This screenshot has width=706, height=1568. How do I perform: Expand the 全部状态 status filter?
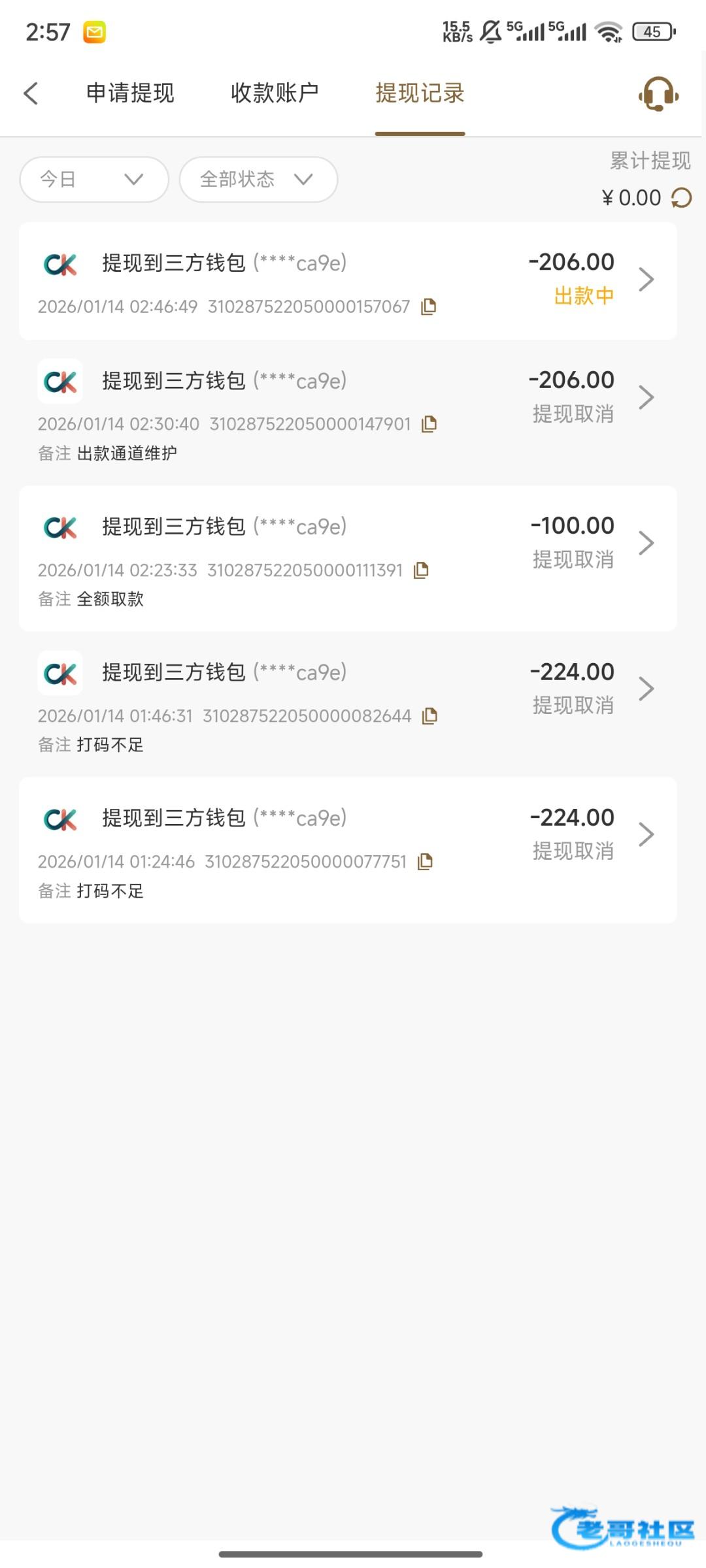(258, 179)
